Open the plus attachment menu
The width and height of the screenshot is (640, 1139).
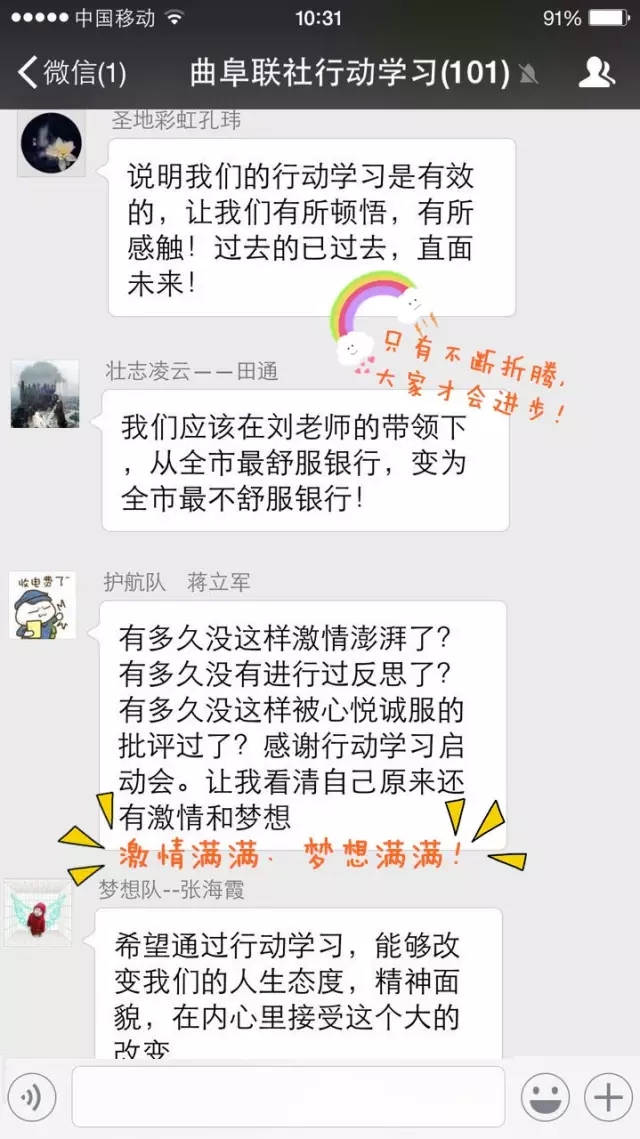tap(607, 1098)
